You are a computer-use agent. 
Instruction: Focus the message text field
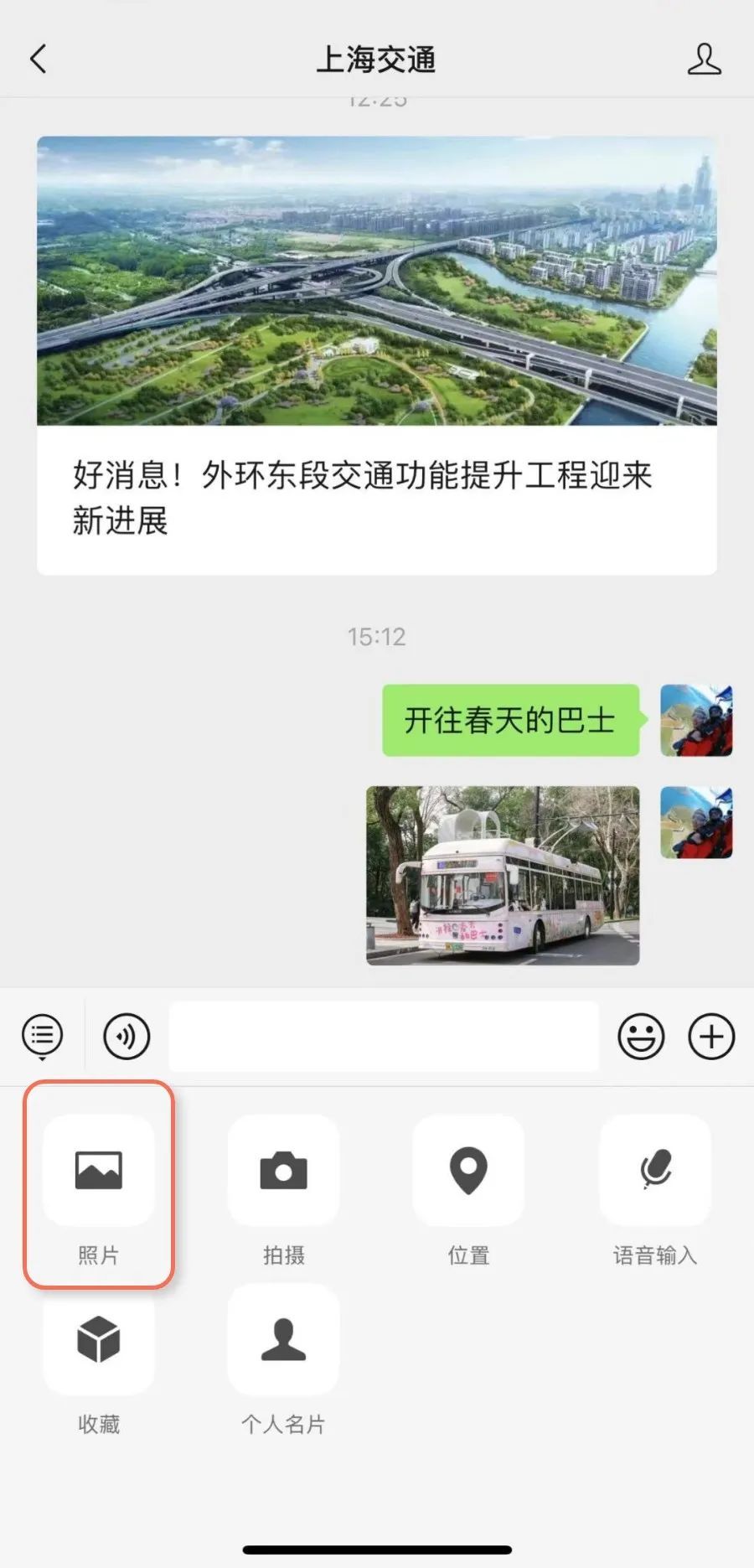pyautogui.click(x=384, y=1036)
